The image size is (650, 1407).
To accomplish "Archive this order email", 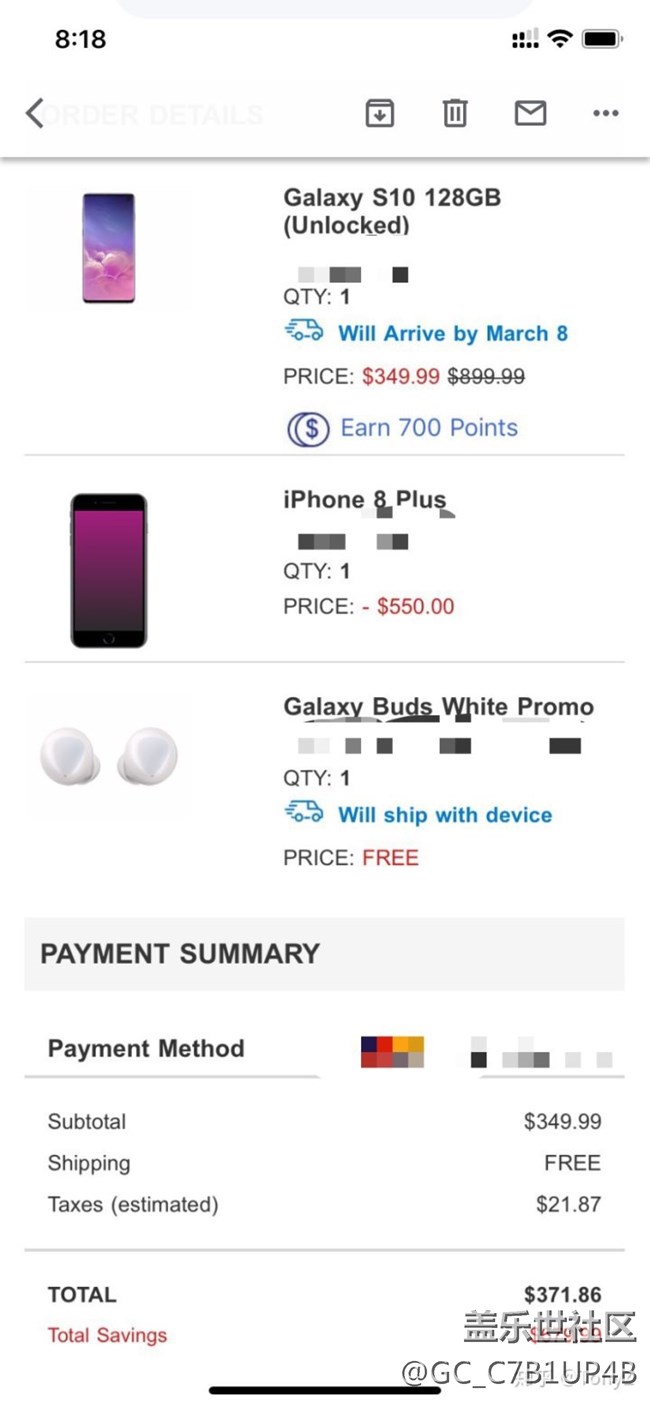I will [x=379, y=114].
